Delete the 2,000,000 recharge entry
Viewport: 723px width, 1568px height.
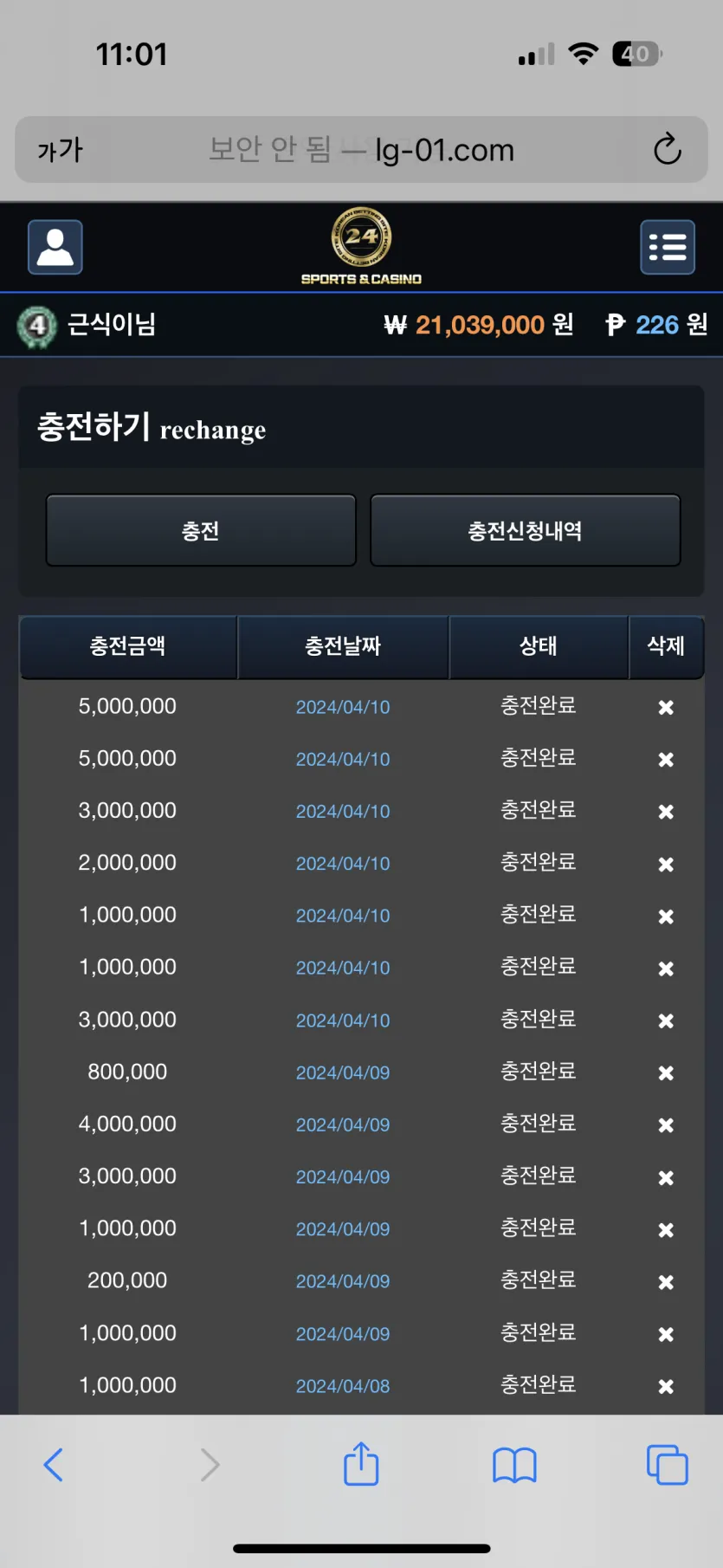[666, 864]
